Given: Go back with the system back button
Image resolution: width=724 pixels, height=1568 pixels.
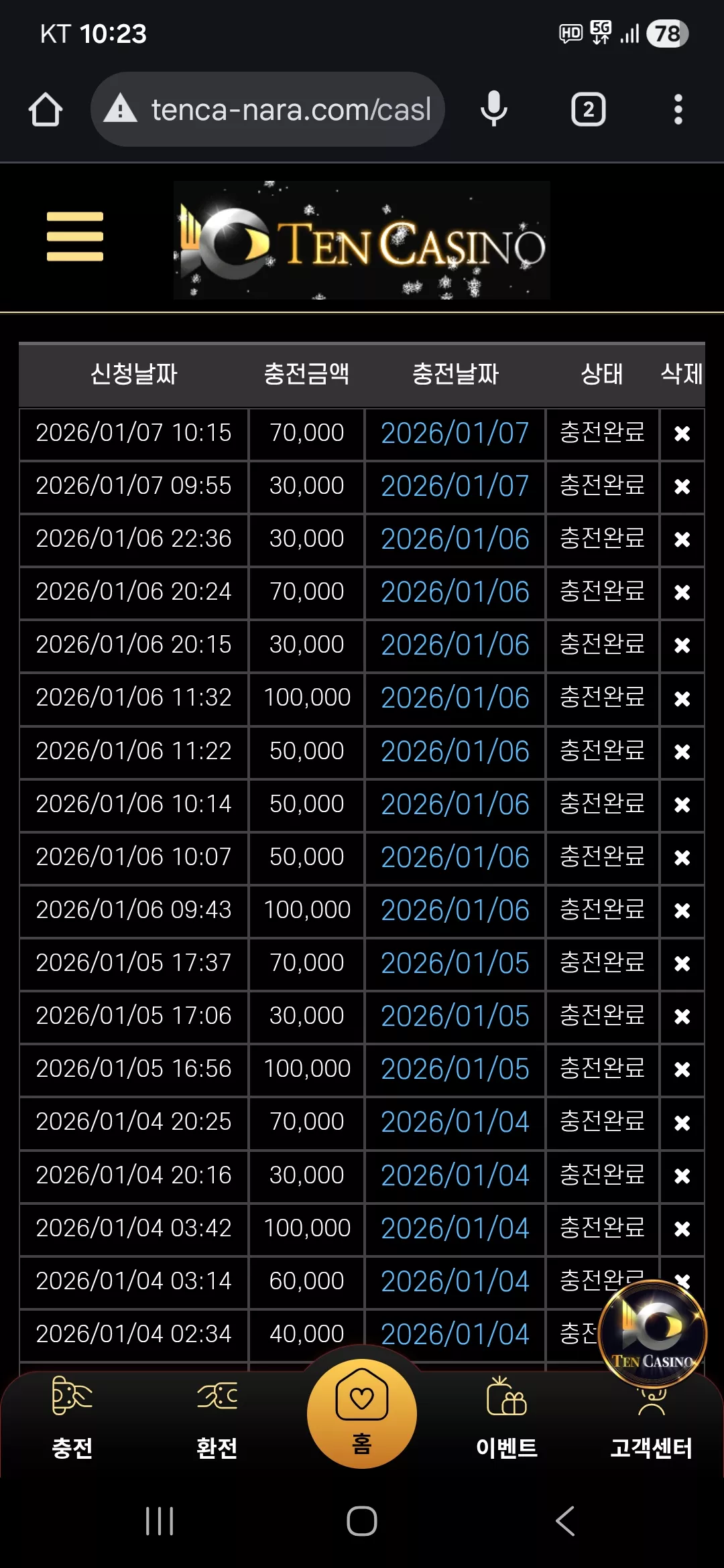Looking at the screenshot, I should click(565, 1521).
